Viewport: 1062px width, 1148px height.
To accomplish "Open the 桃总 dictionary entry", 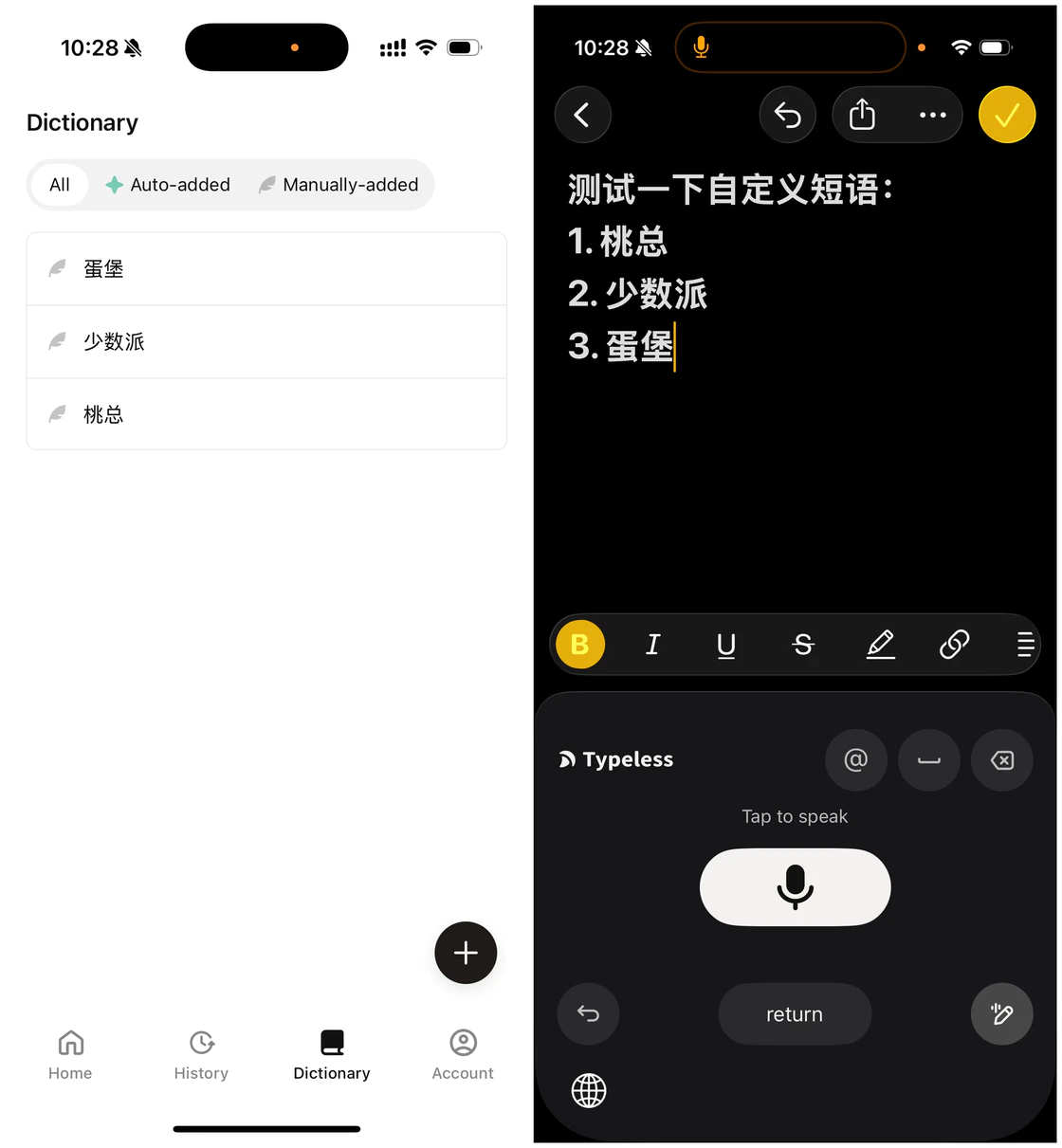I will coord(266,414).
